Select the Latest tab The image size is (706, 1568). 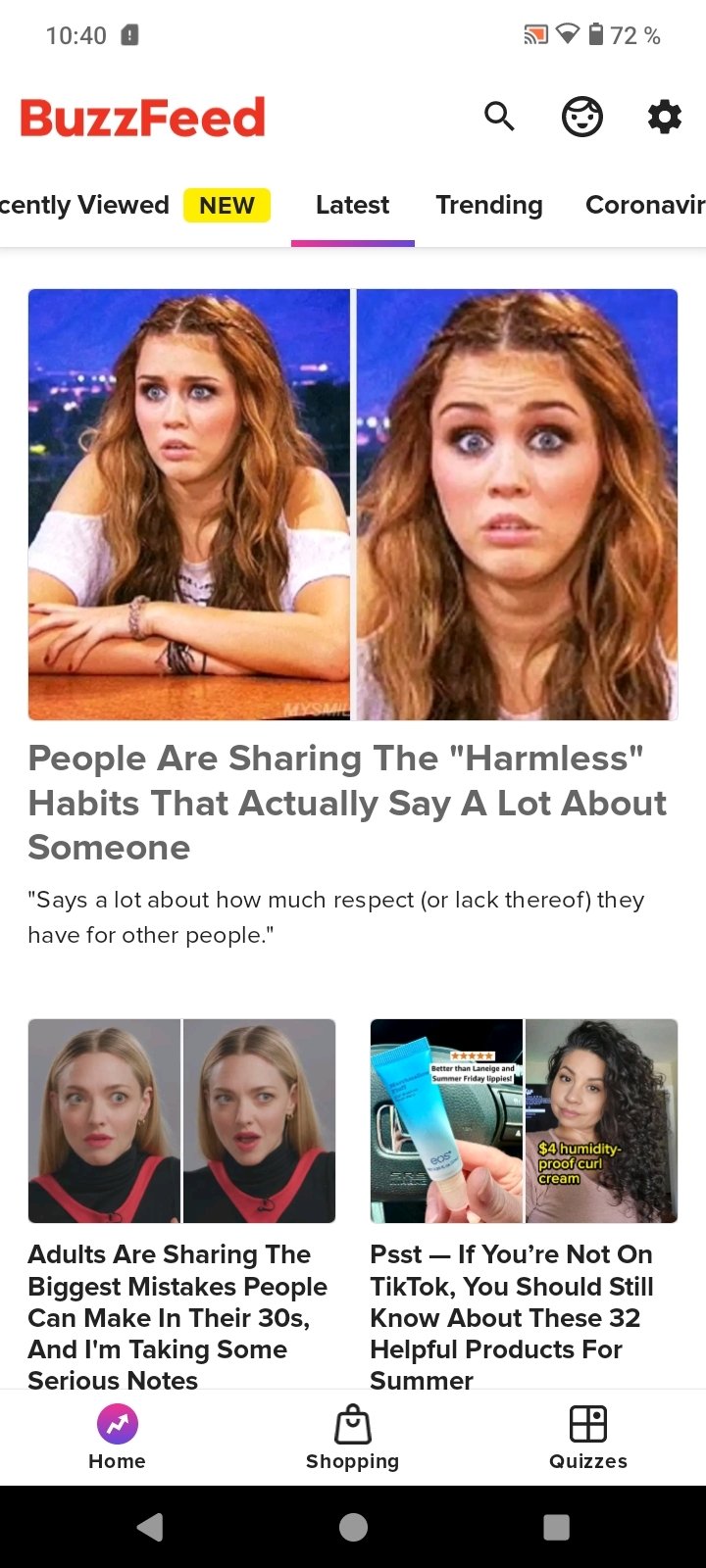click(353, 205)
